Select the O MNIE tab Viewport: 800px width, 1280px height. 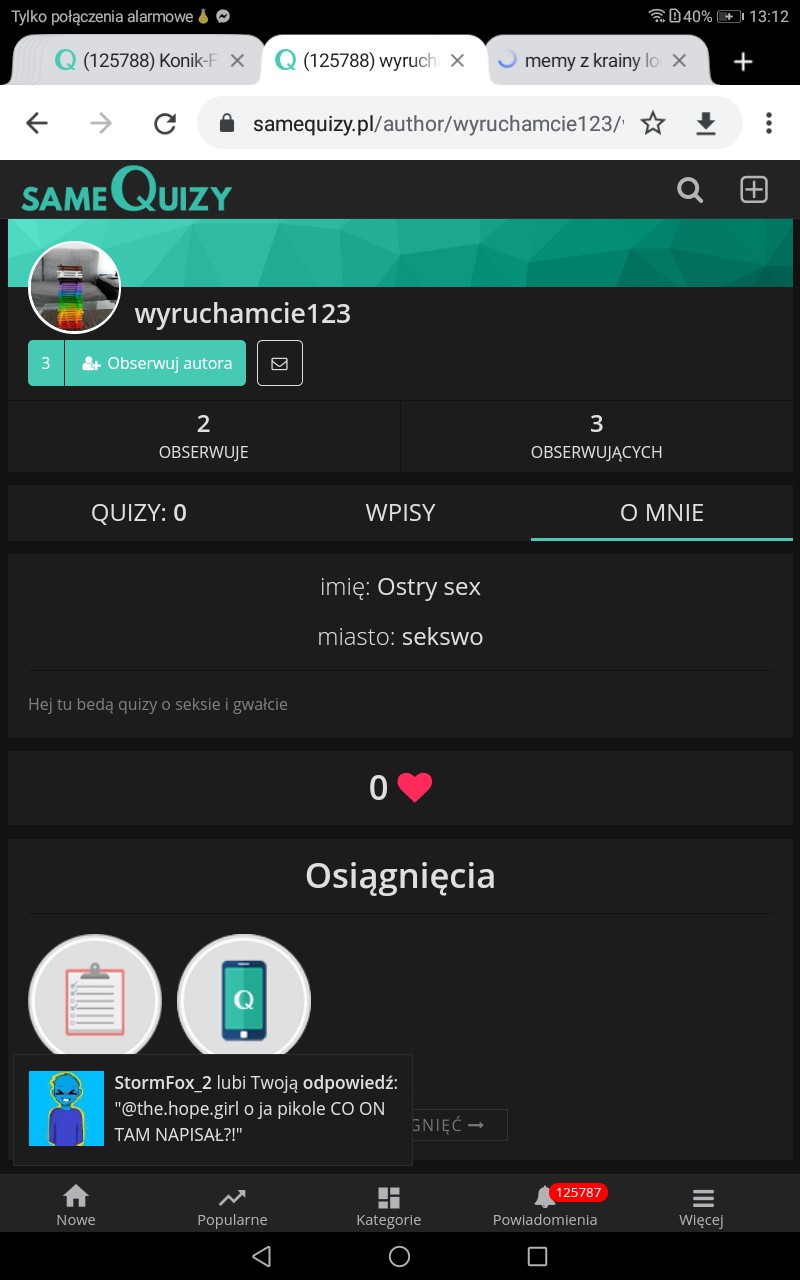tap(661, 513)
